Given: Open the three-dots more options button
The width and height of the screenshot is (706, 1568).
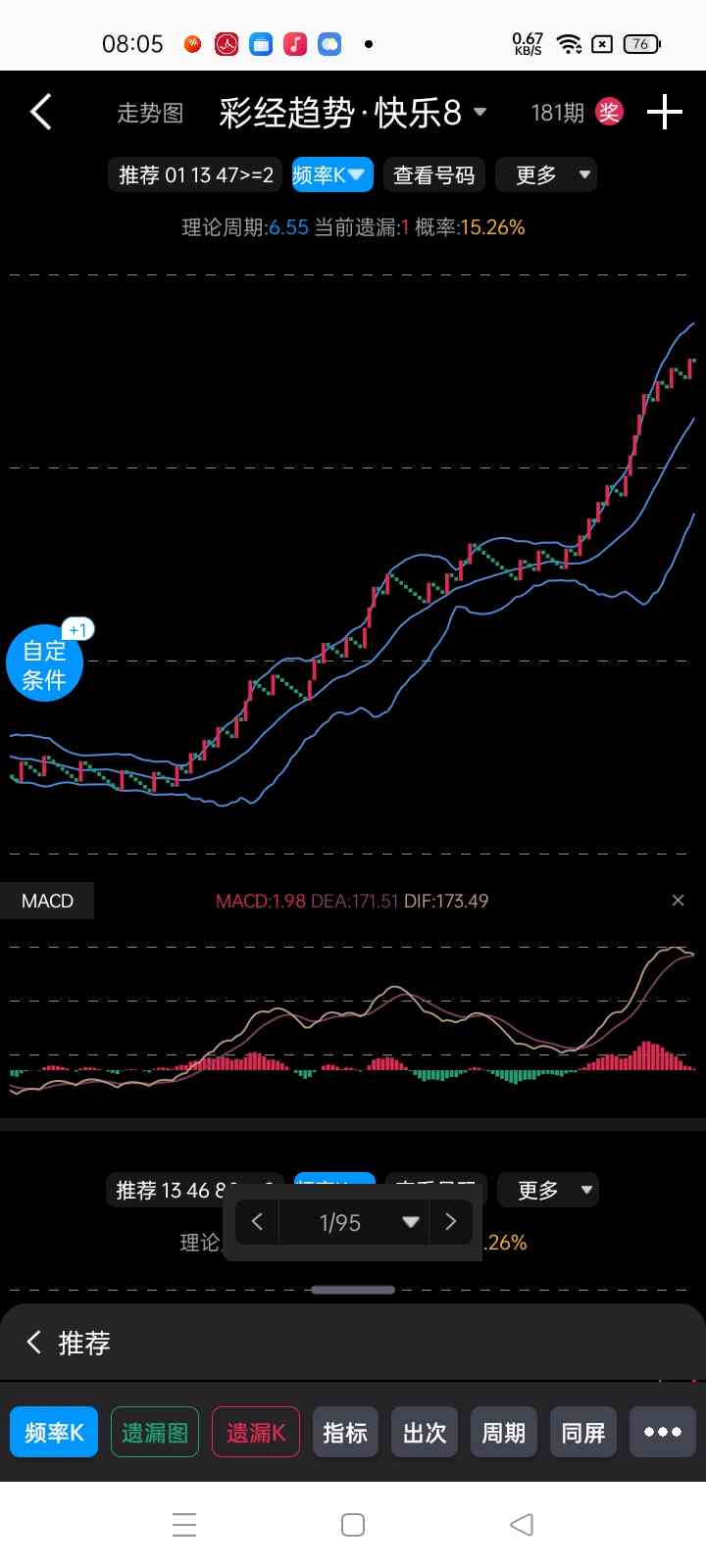Looking at the screenshot, I should pos(662,1433).
